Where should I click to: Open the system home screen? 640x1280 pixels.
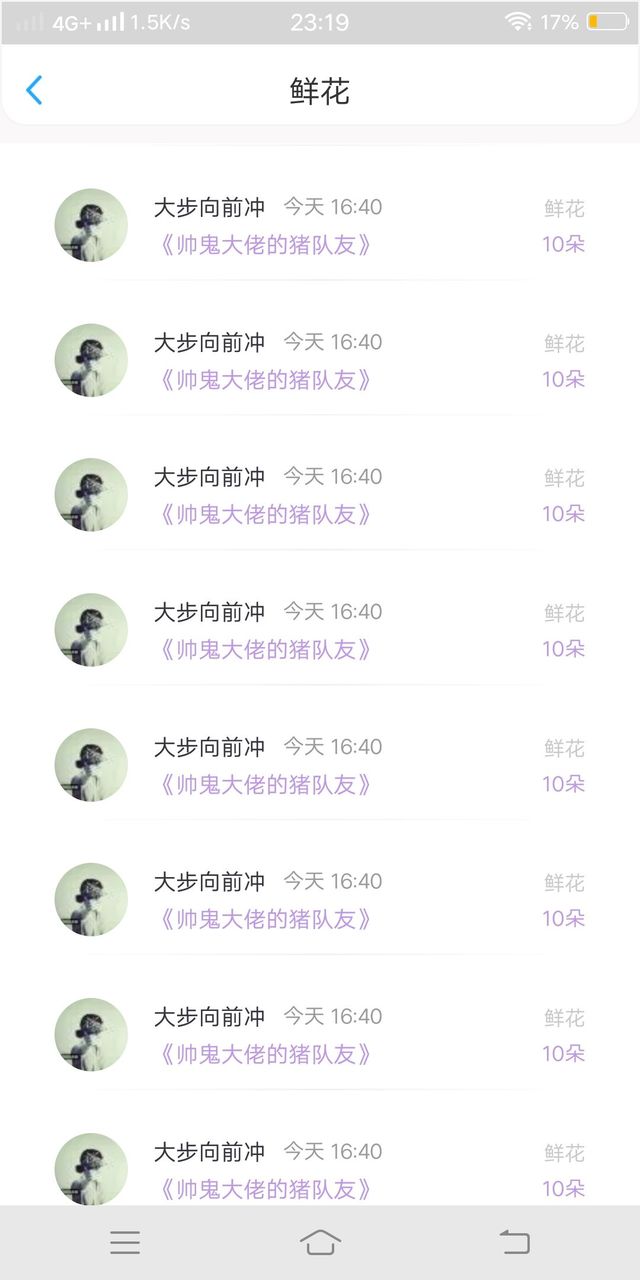click(x=320, y=1242)
